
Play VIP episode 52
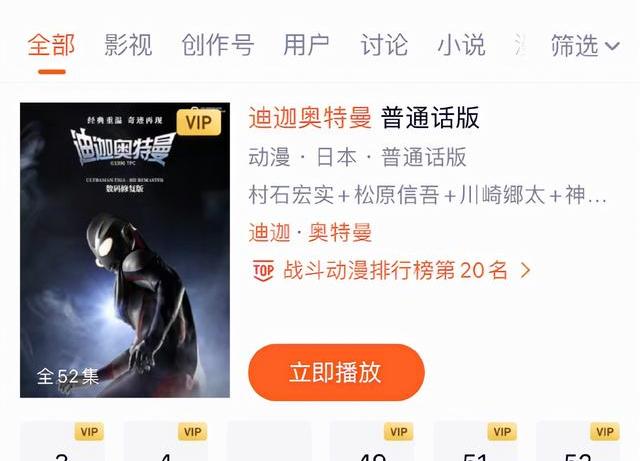pyautogui.click(x=578, y=447)
